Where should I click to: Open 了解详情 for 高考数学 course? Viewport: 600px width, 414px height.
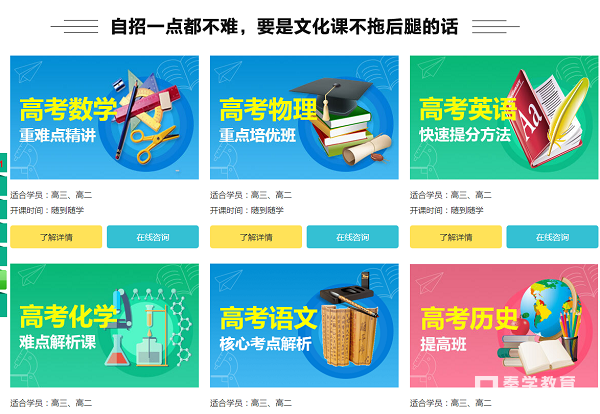(56, 237)
